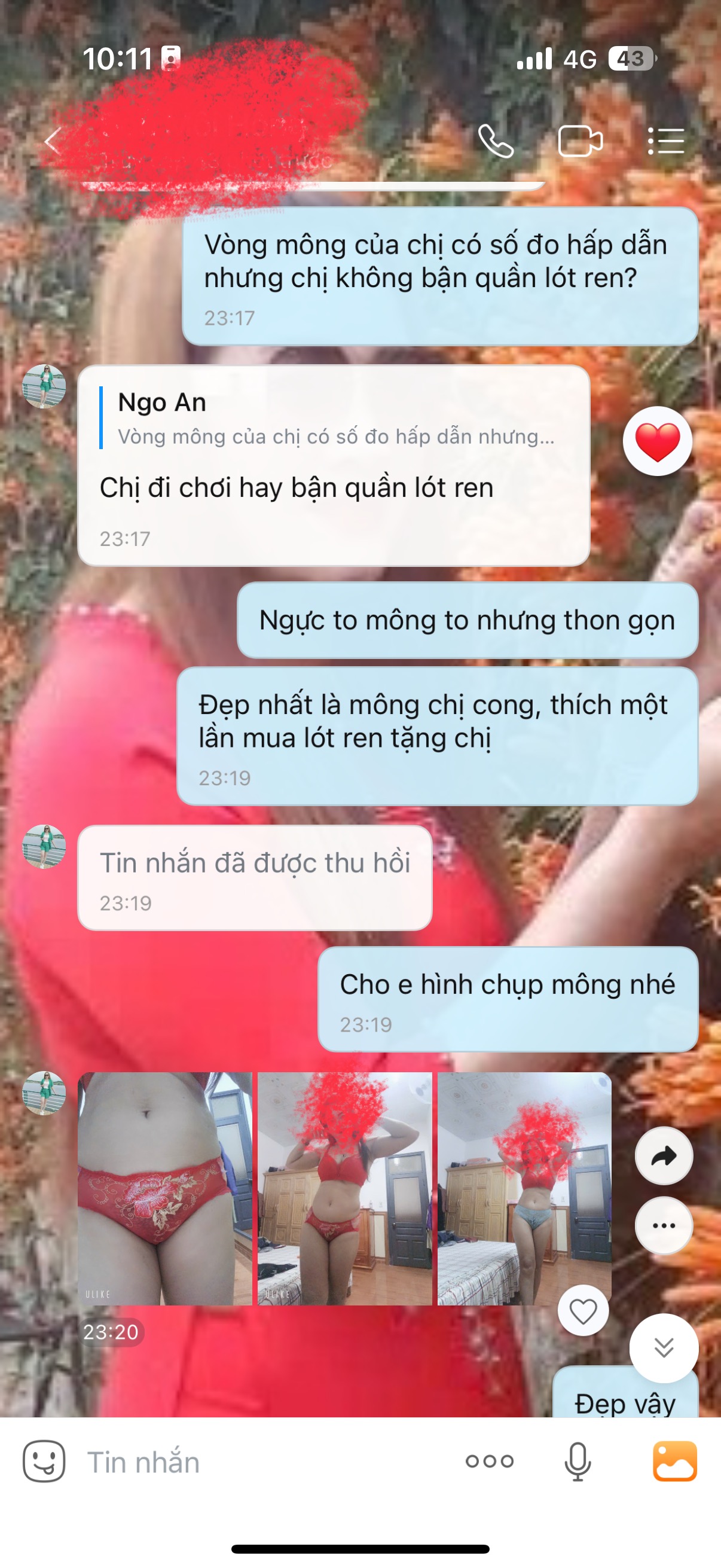Open the photo gallery picker
Screen dimensions: 721x1568
[x=675, y=1461]
